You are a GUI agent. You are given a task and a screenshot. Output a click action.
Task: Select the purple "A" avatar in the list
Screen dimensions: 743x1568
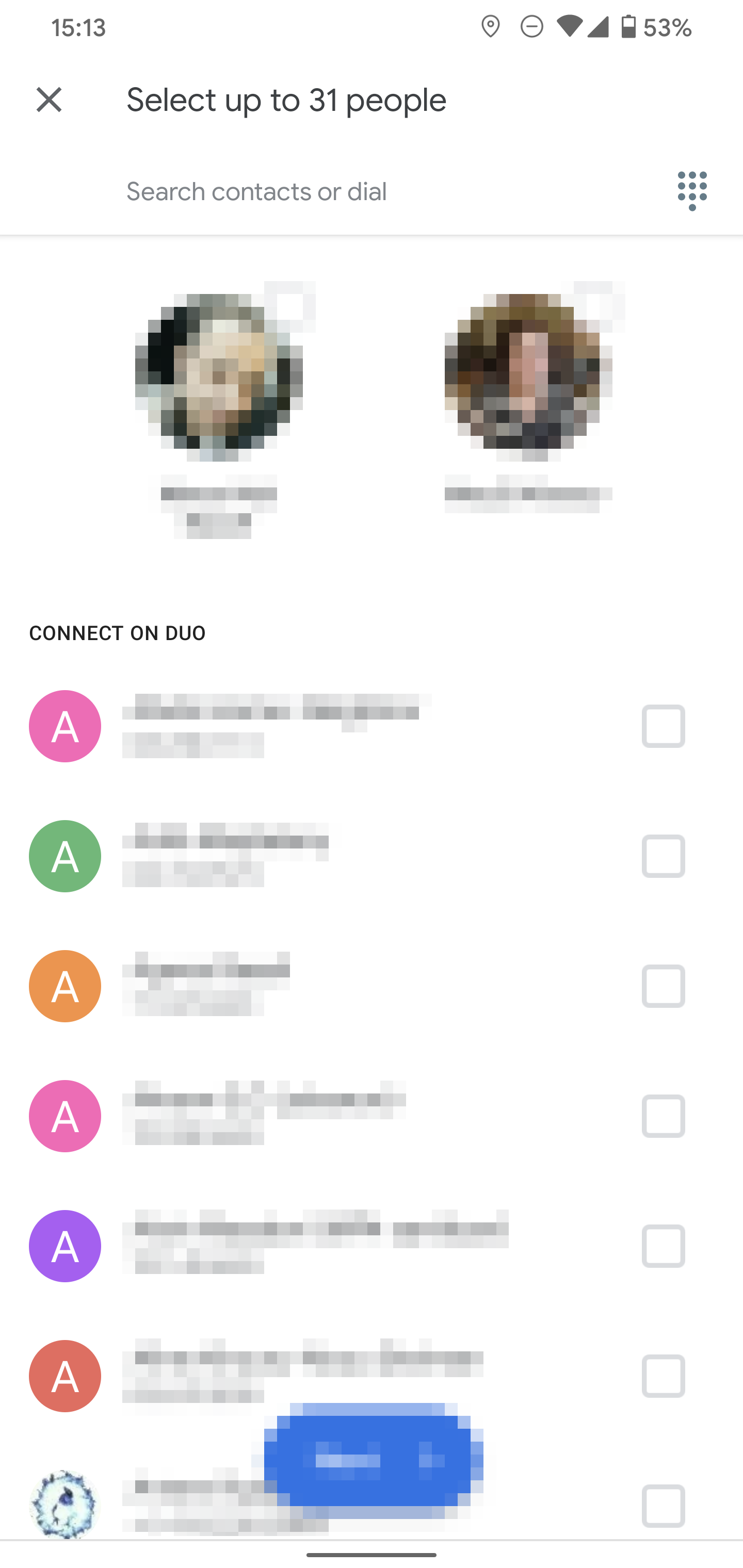[64, 1246]
